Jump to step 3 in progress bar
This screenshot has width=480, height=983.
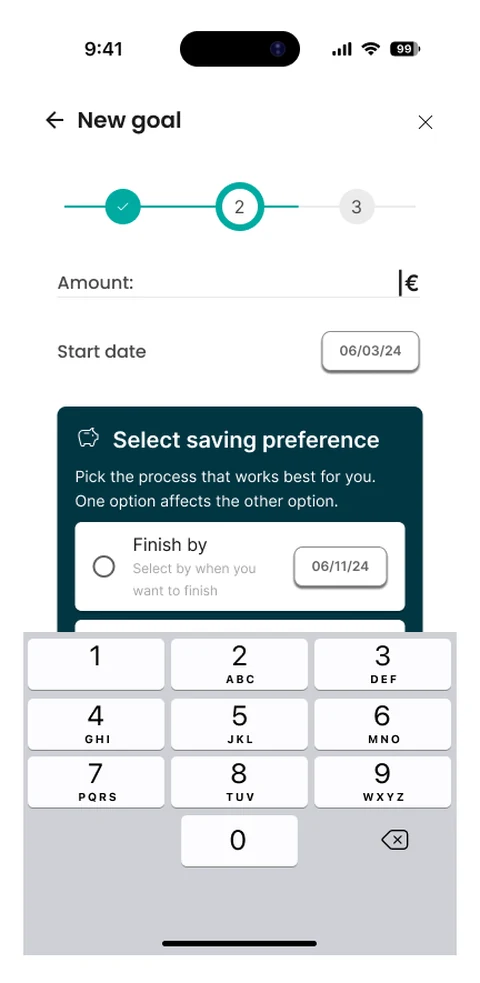point(357,206)
